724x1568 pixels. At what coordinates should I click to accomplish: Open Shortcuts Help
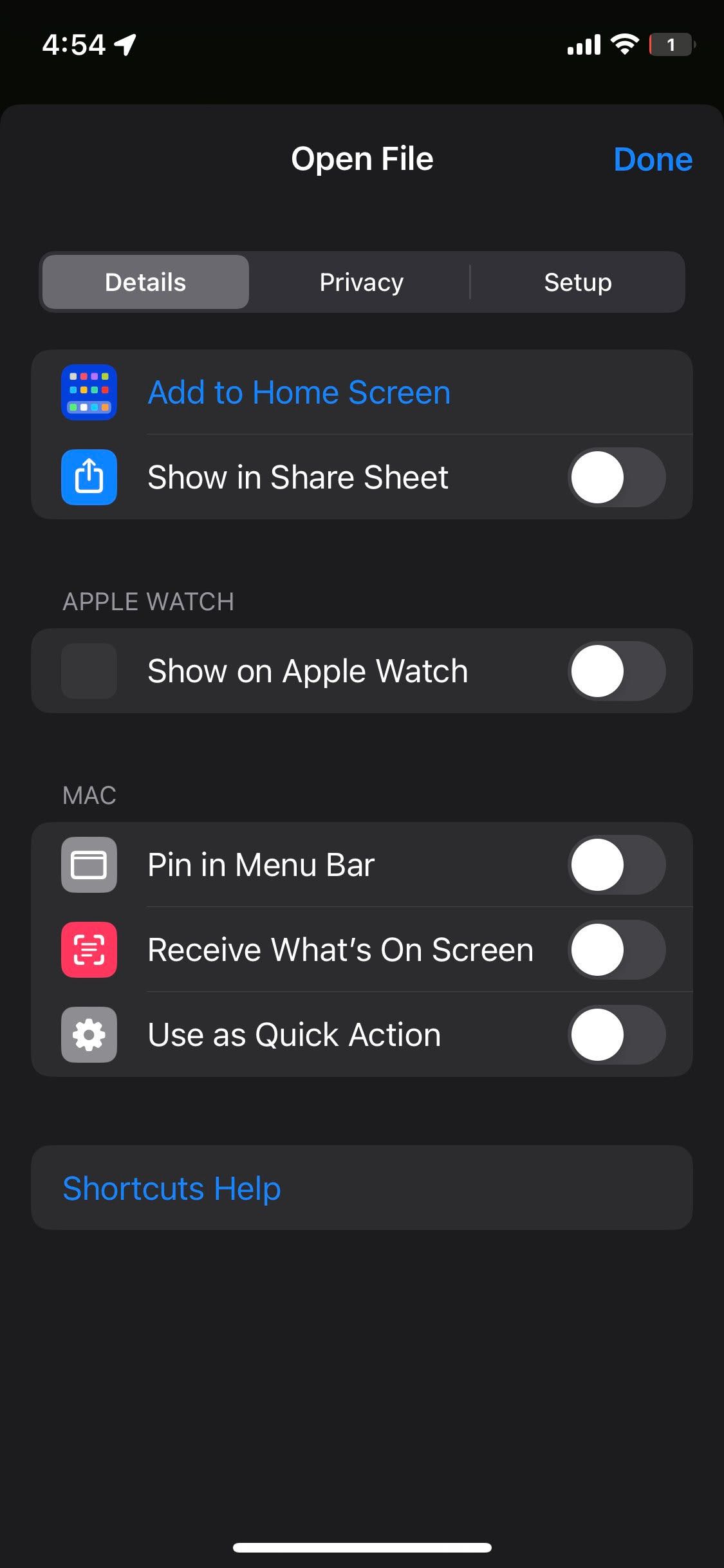point(172,1188)
